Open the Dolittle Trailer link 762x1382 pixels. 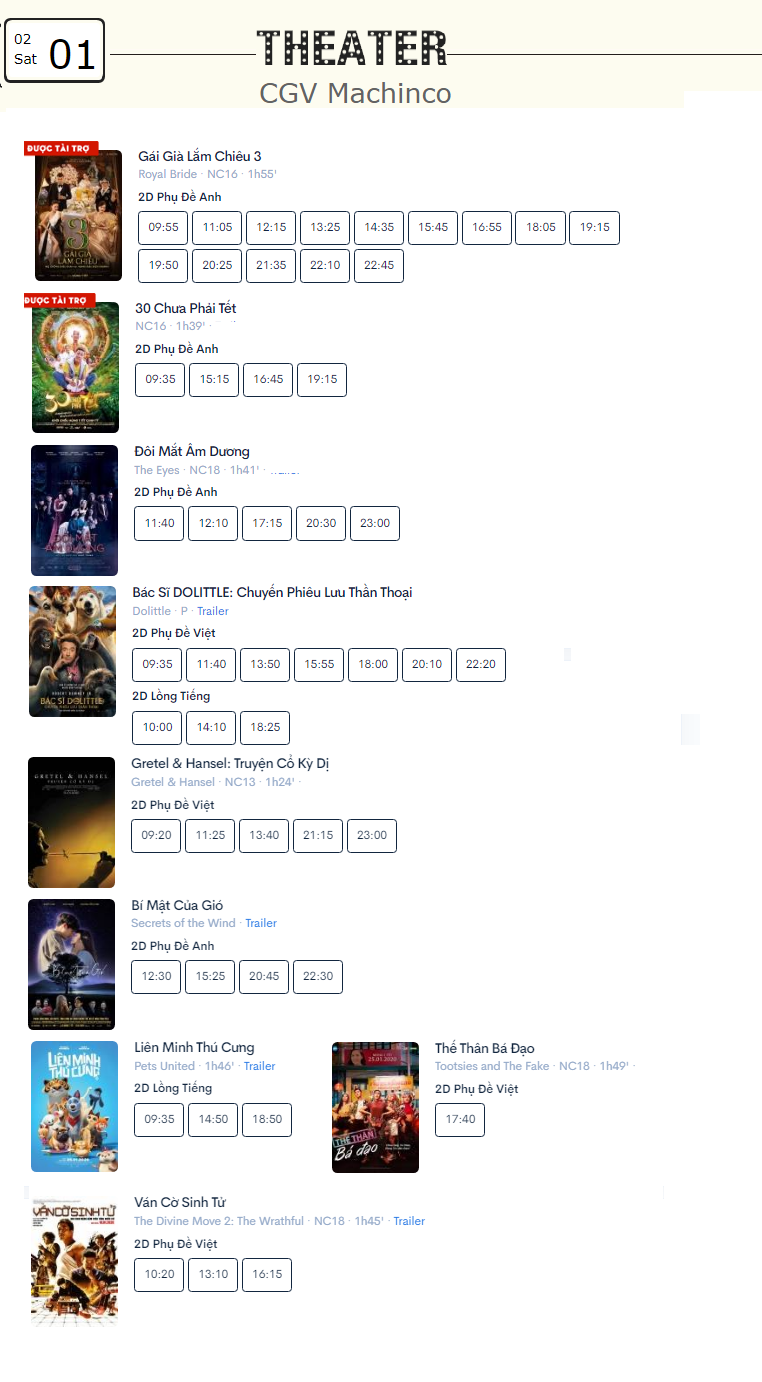click(212, 611)
